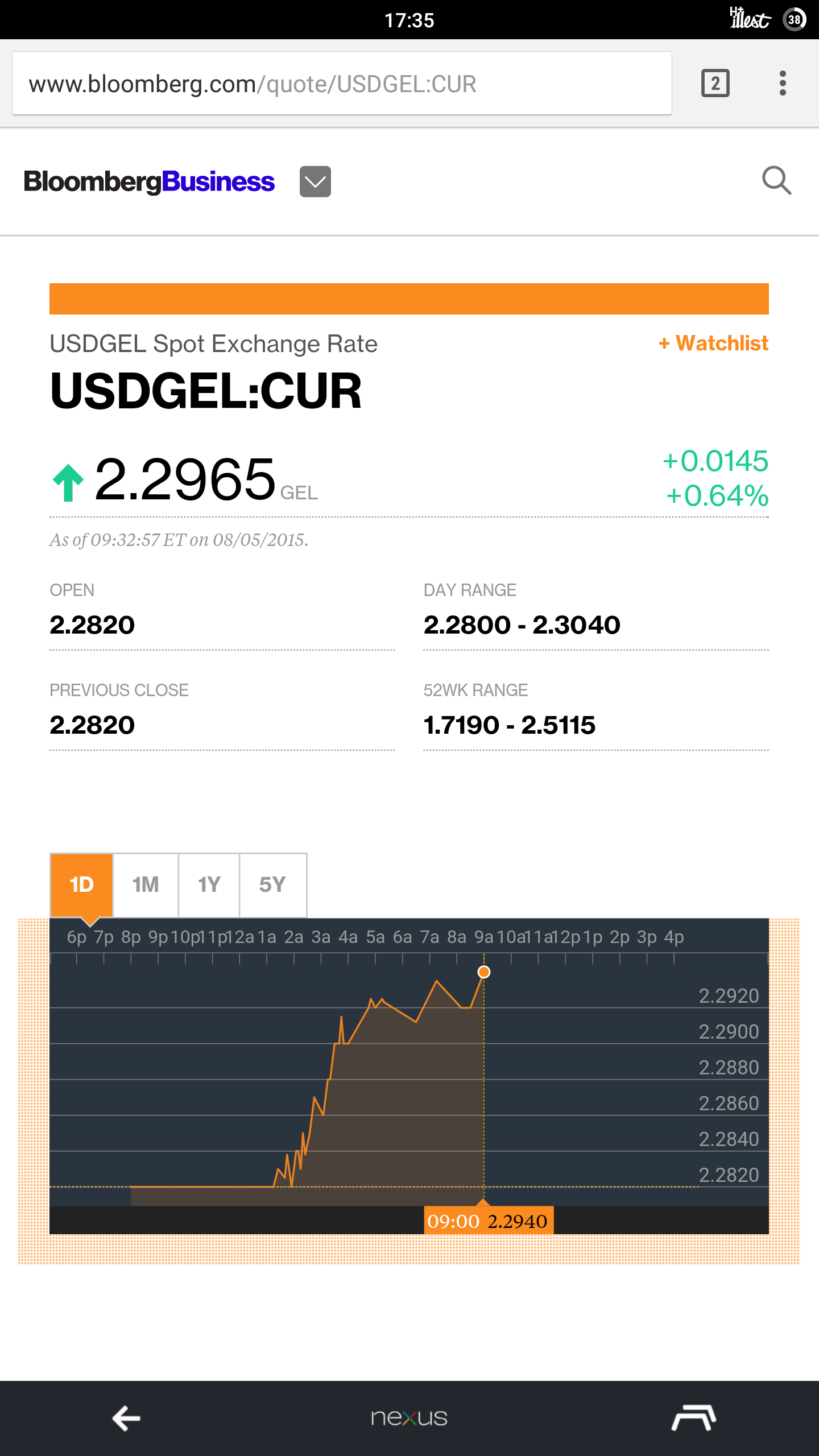Add USDGEL to Watchlist
This screenshot has width=819, height=1456.
713,344
